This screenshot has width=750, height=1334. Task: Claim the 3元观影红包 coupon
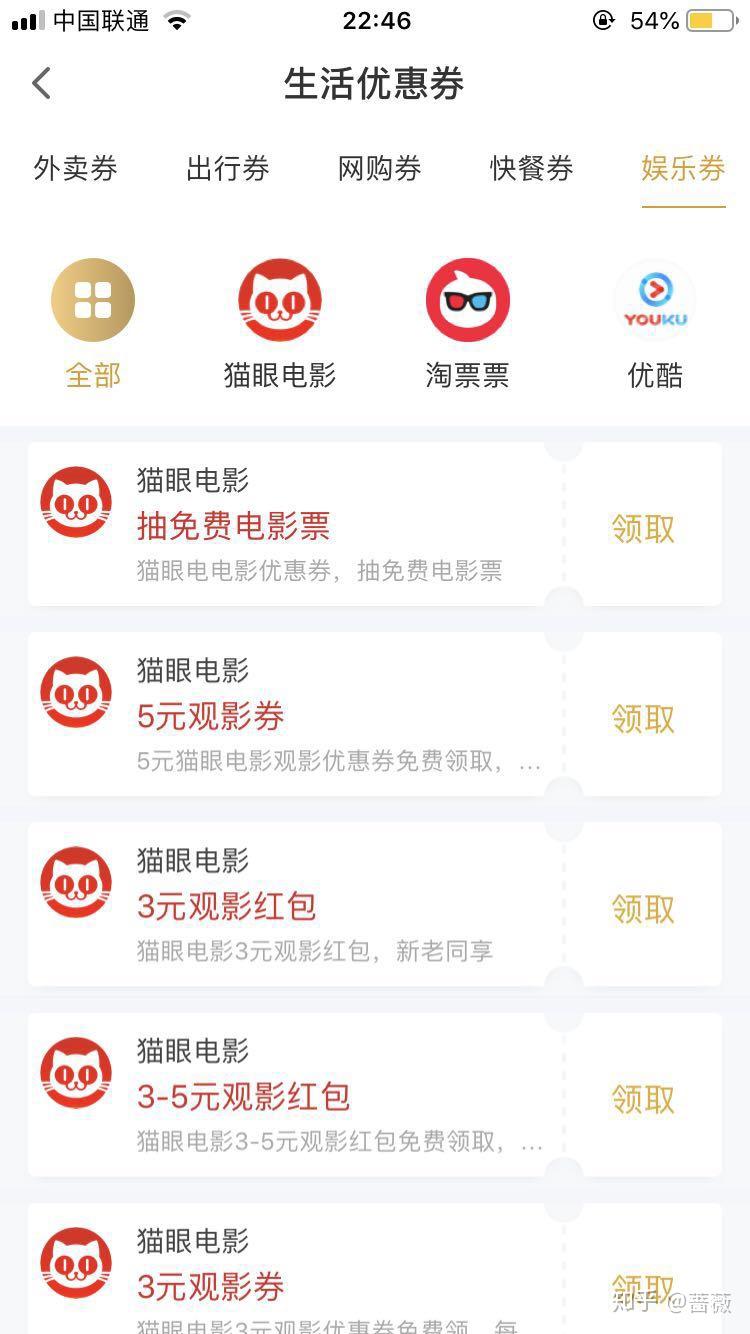tap(643, 909)
